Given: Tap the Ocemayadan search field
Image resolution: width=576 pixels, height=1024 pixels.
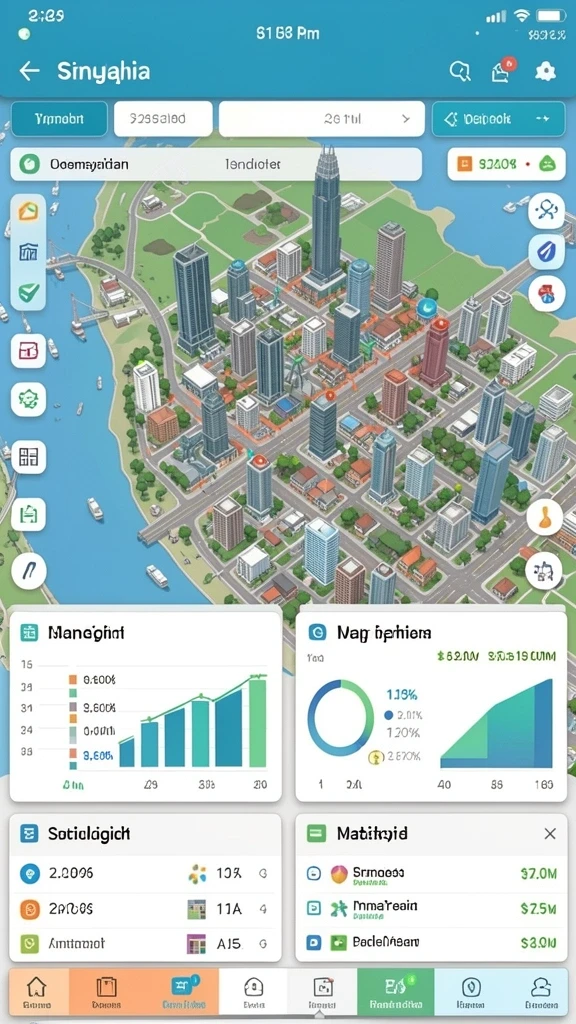Looking at the screenshot, I should point(216,164).
